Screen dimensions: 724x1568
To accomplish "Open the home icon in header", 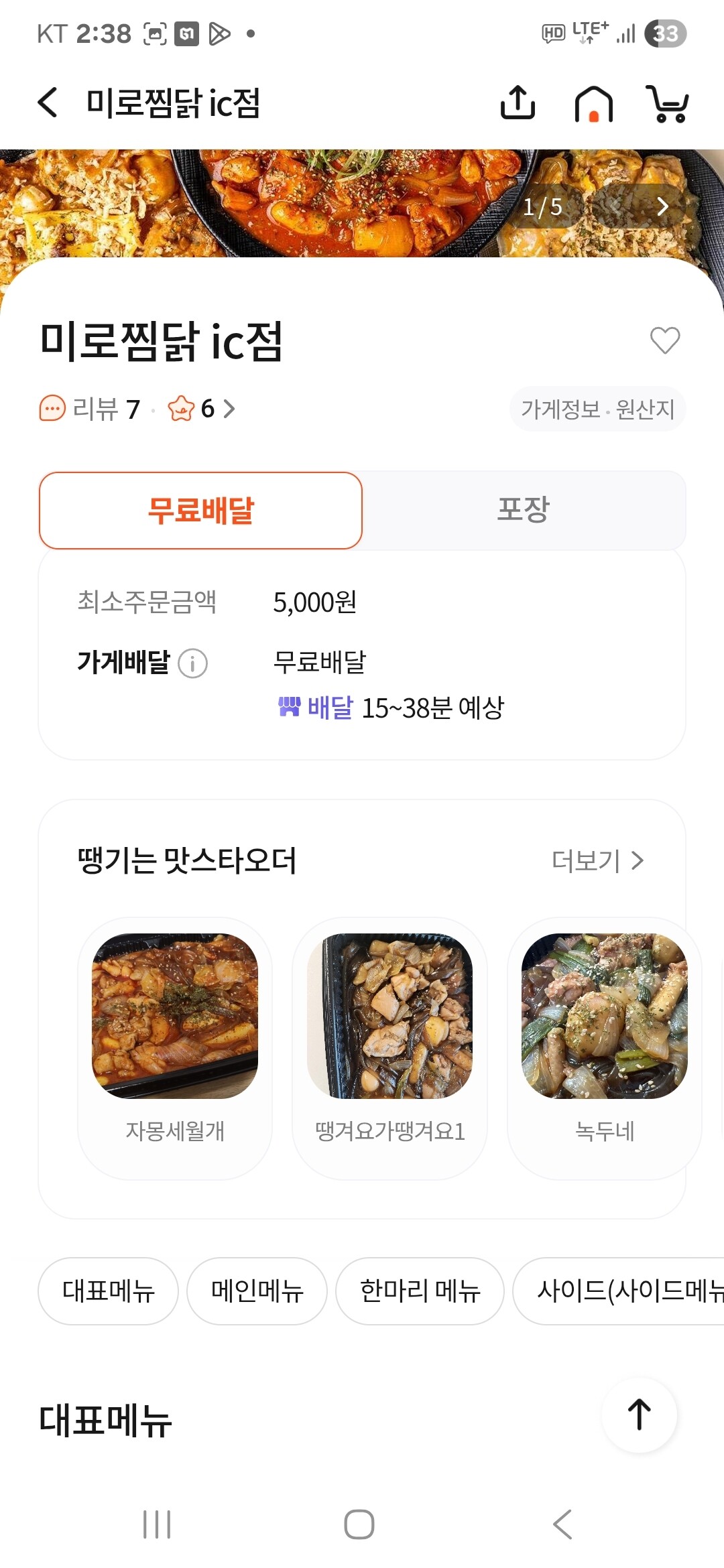I will [x=594, y=105].
